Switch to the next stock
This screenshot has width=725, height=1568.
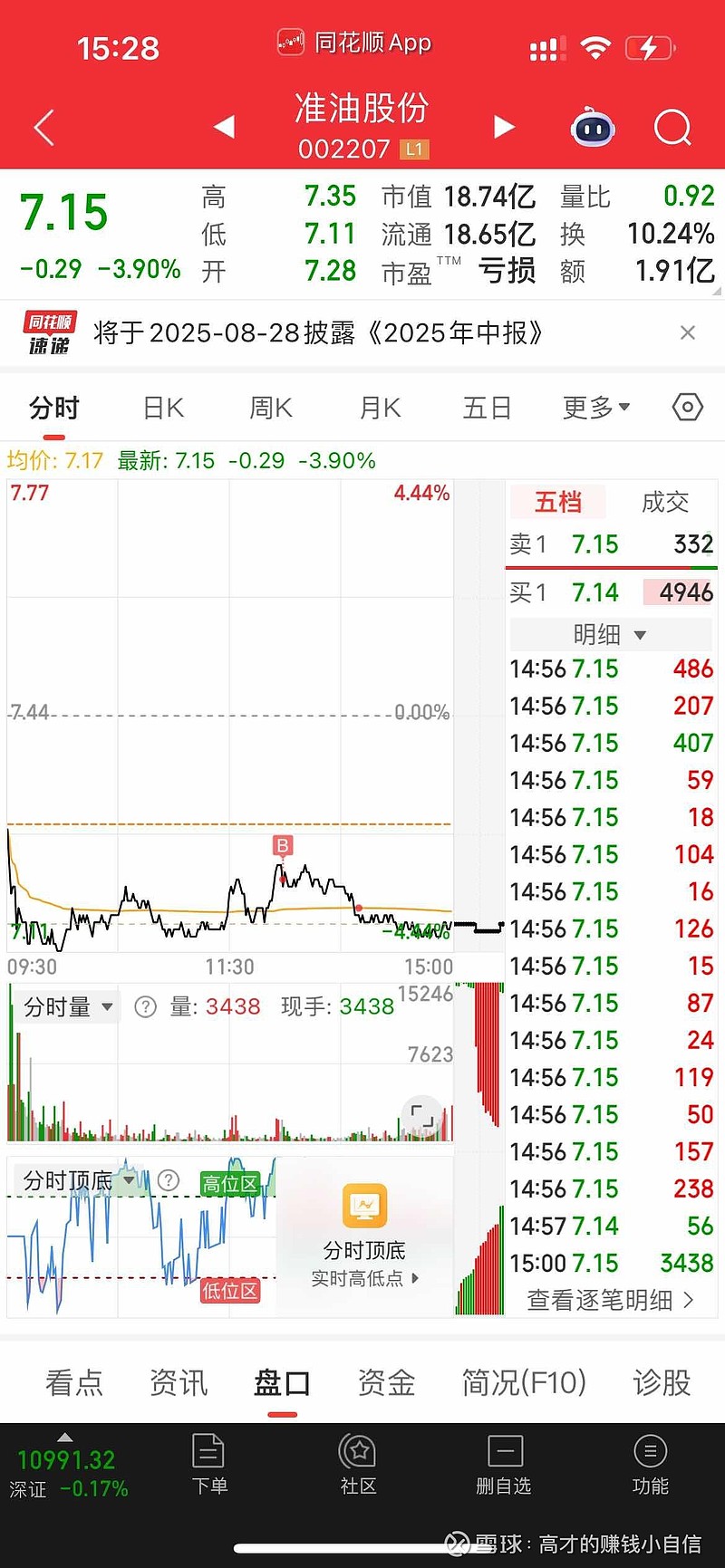click(504, 128)
